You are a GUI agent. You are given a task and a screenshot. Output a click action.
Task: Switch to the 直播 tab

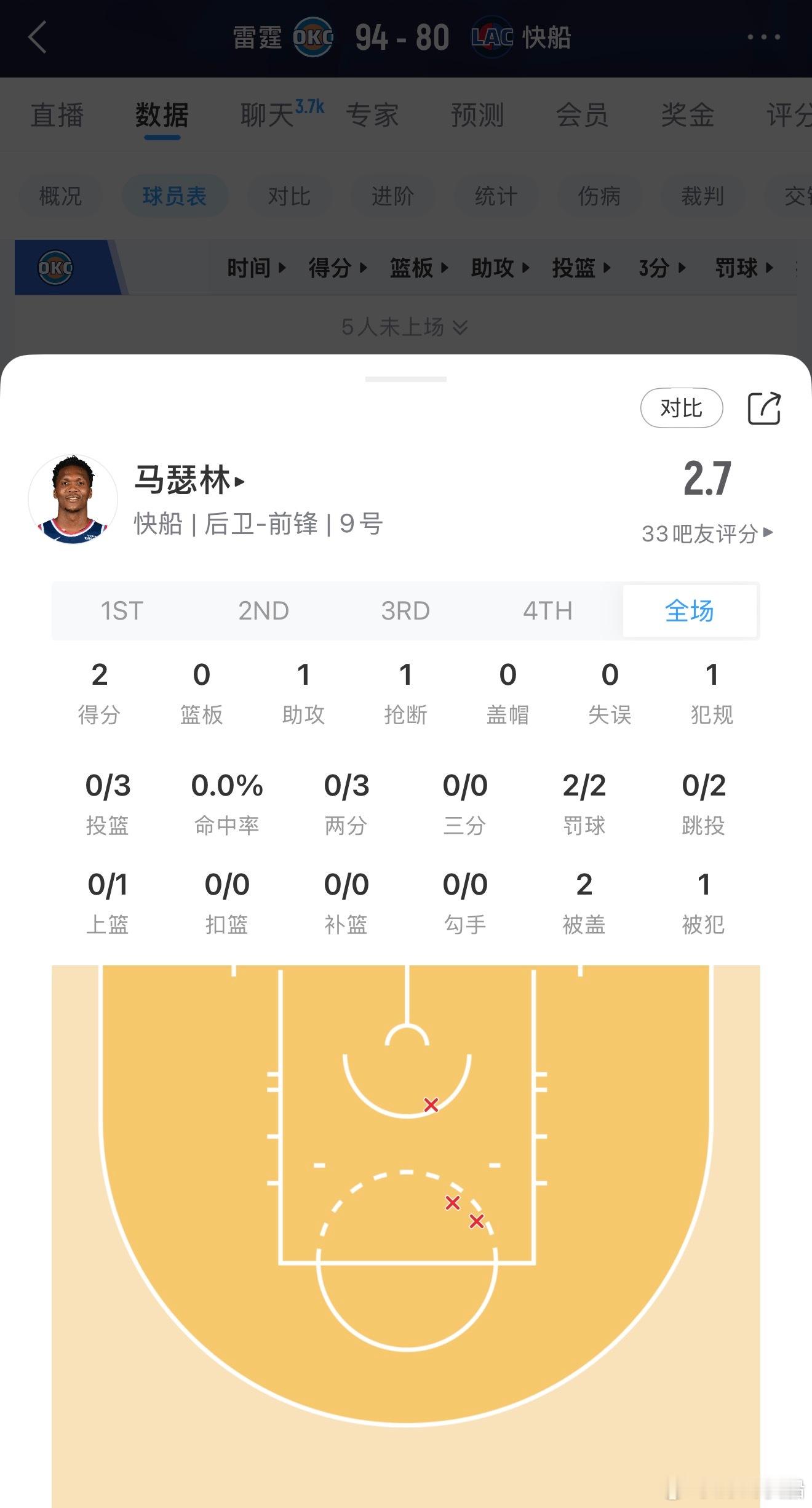pos(58,115)
